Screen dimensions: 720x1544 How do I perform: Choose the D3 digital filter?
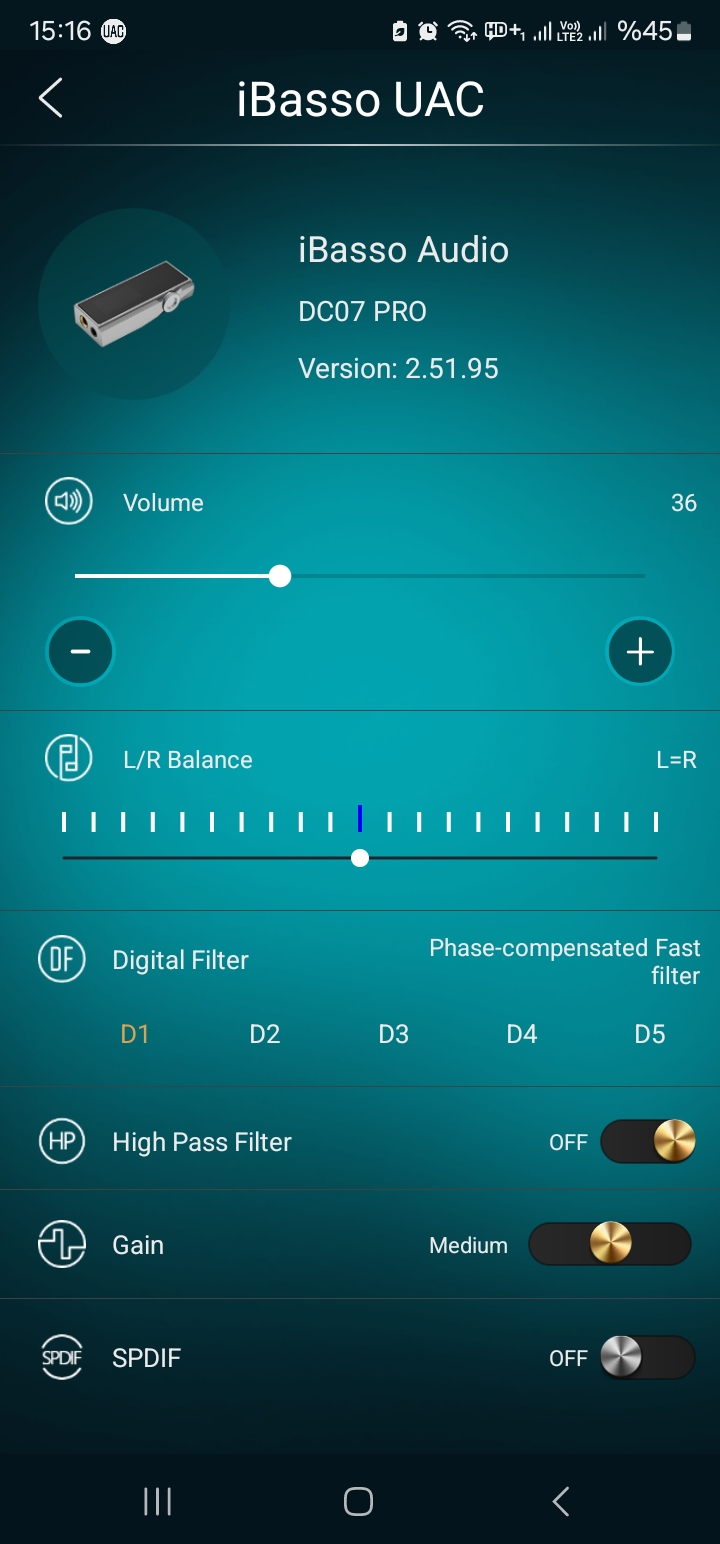[393, 1034]
